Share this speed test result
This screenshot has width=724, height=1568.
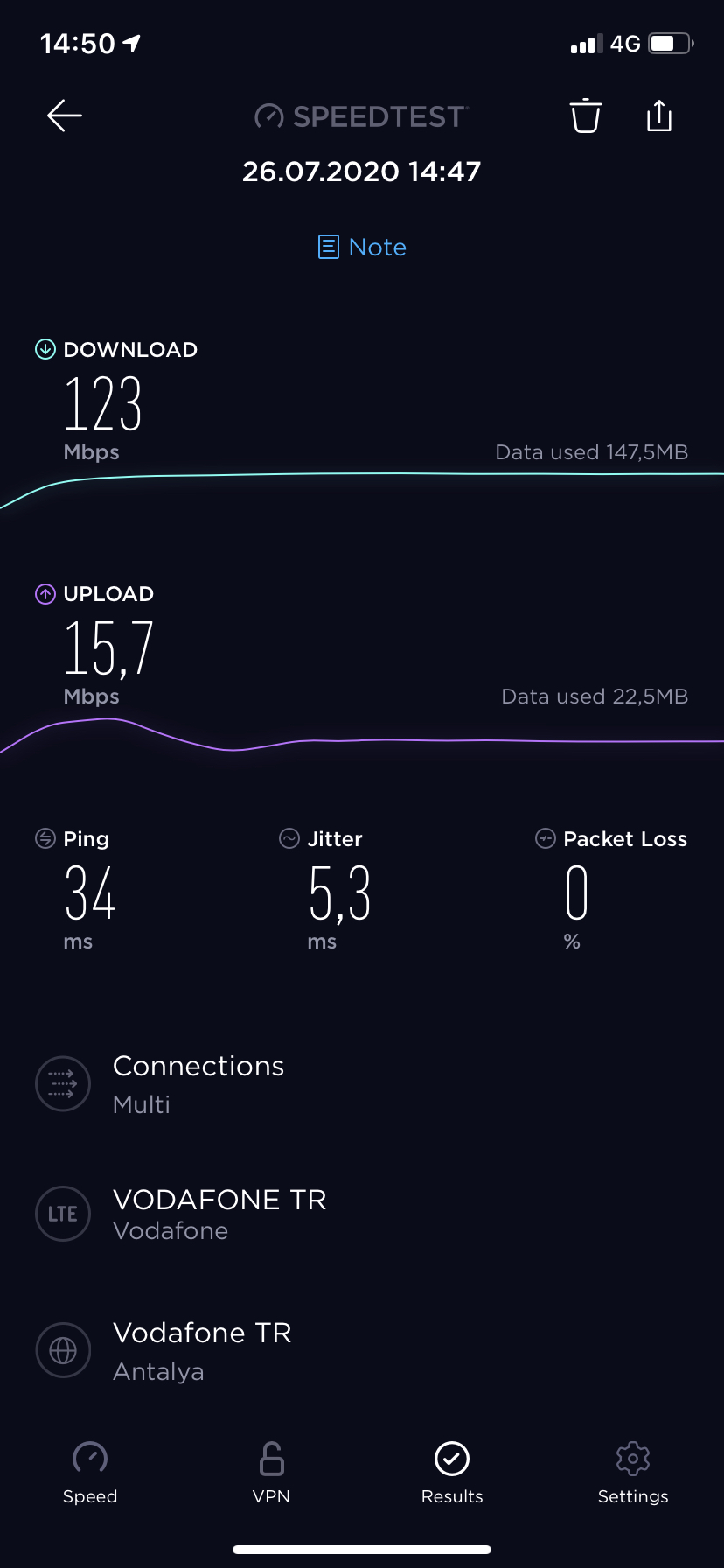[x=659, y=115]
